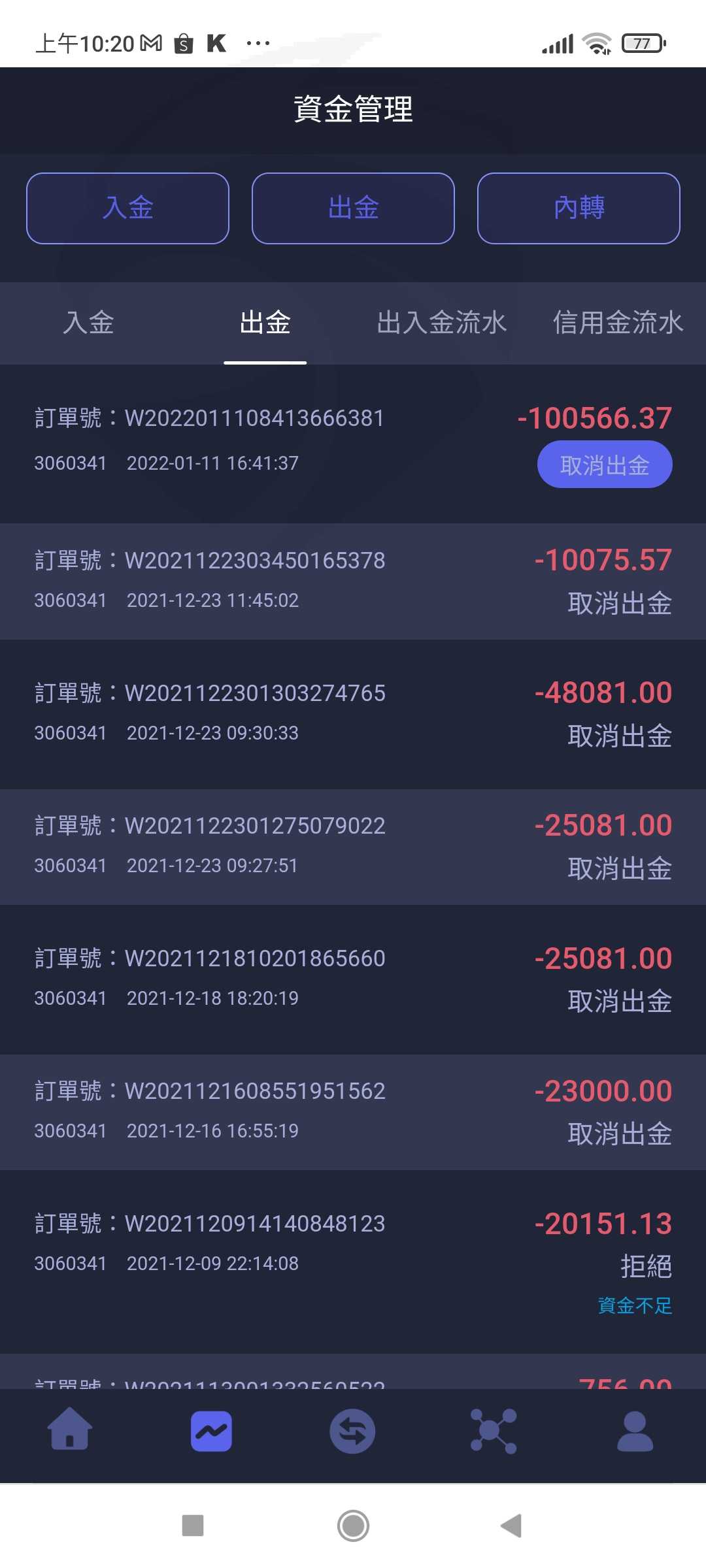Open the profile icon in bottom bar
Viewport: 706px width, 1568px height.
(635, 1431)
